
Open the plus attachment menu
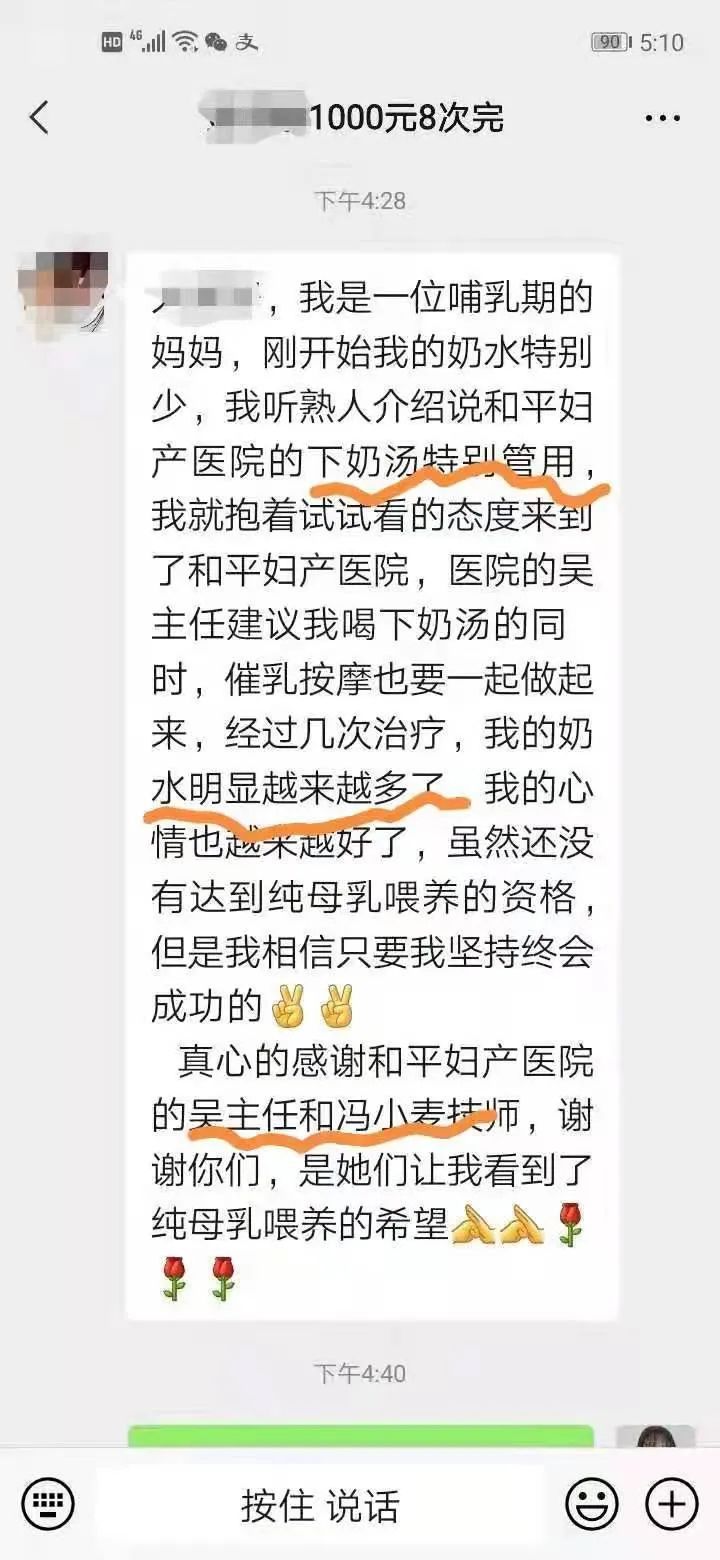click(671, 1503)
